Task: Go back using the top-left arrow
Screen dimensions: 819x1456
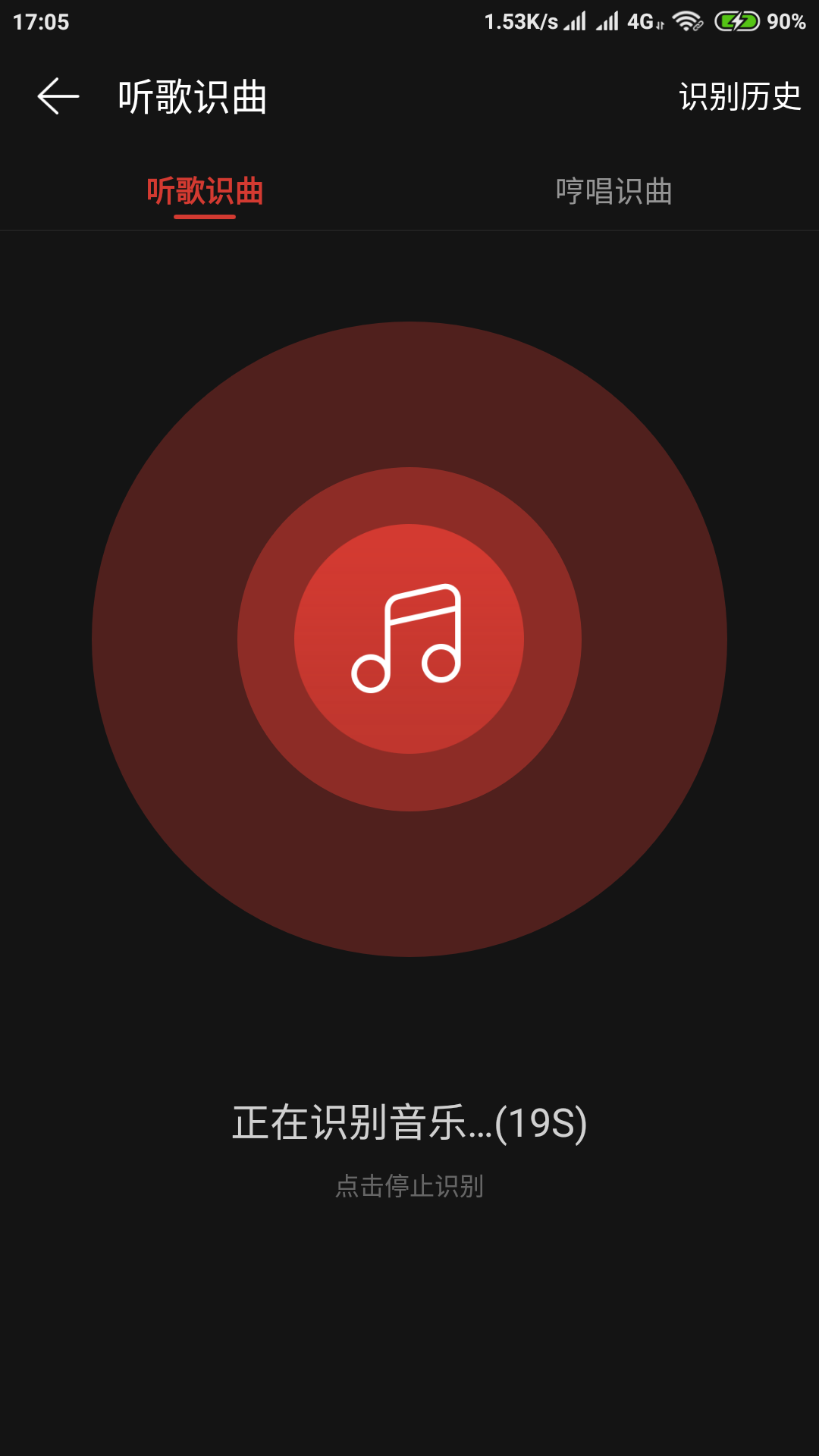Action: 58,96
